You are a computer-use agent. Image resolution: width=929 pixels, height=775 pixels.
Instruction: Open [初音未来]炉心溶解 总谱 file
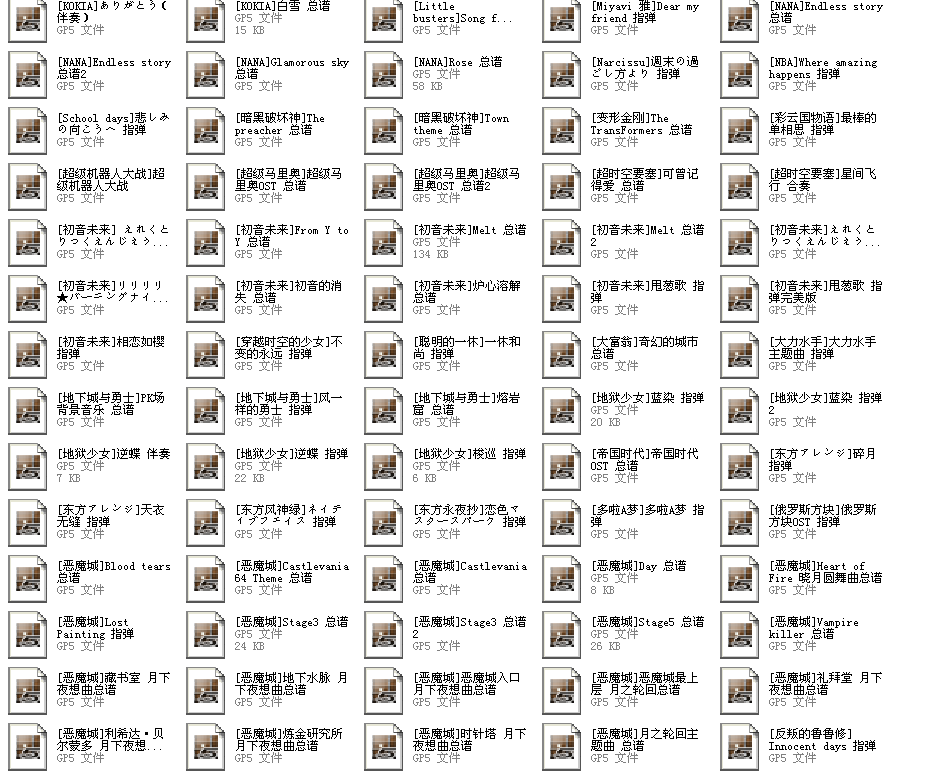[x=384, y=298]
